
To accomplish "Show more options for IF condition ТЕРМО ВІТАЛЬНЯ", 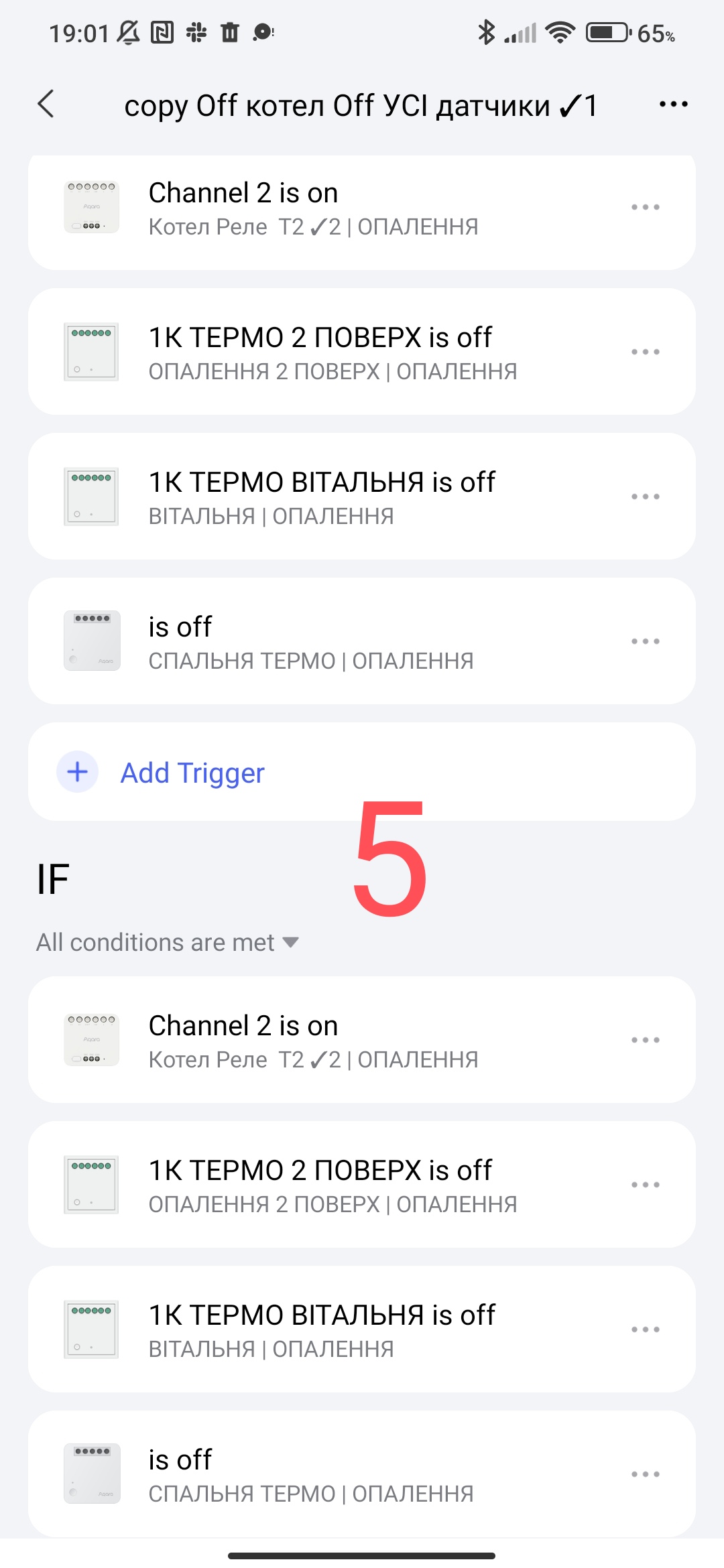I will [645, 1329].
